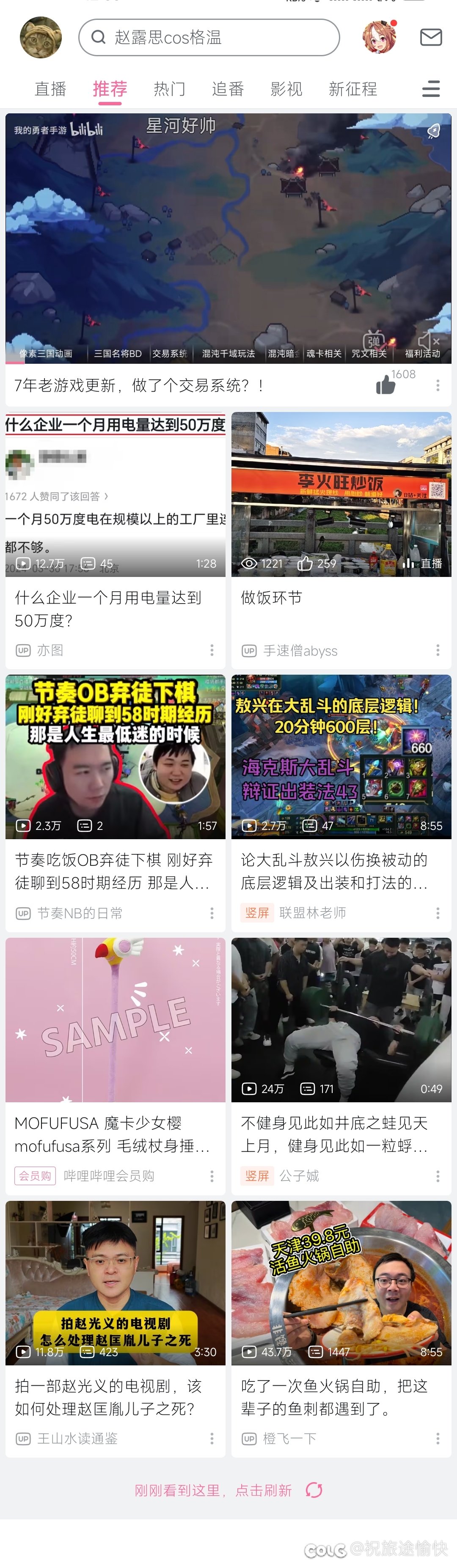Watch the 吃了一次鱼火锅自助 video
This screenshot has width=457, height=1568.
coord(341,1282)
